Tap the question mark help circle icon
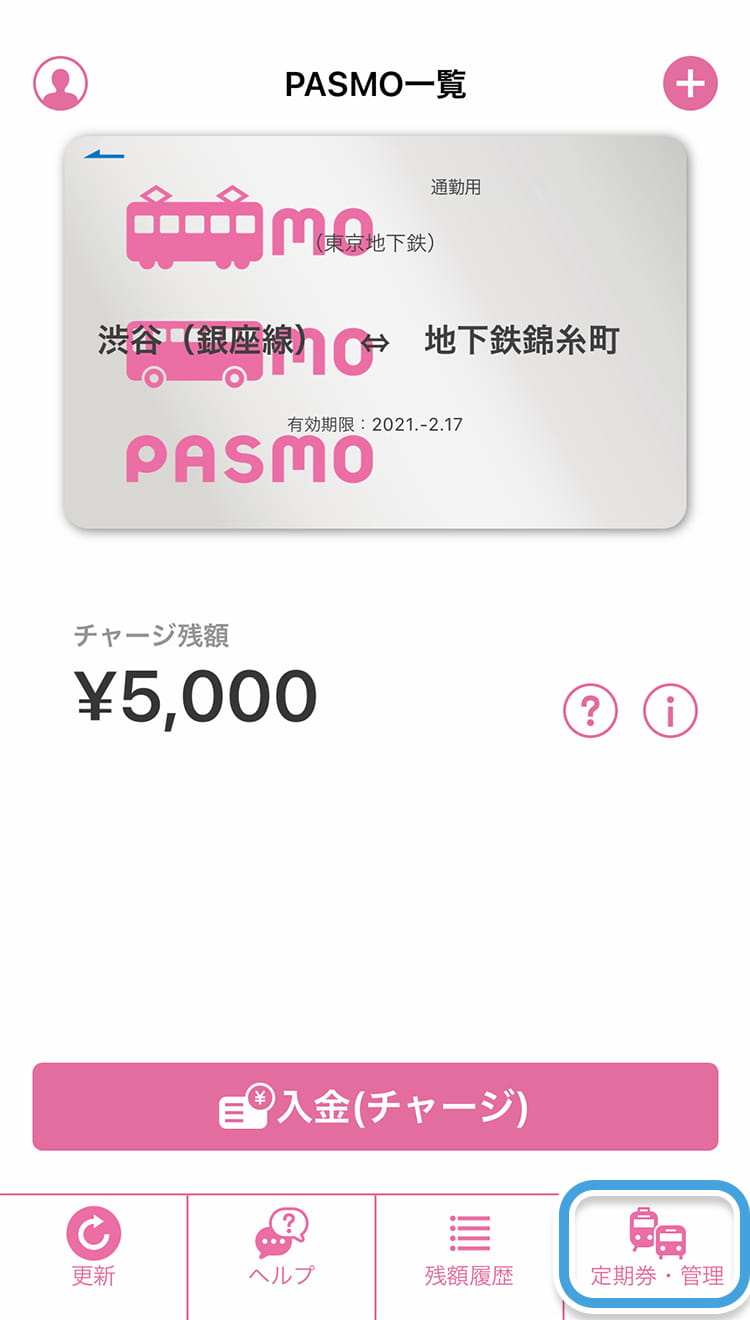The image size is (750, 1320). pyautogui.click(x=590, y=712)
